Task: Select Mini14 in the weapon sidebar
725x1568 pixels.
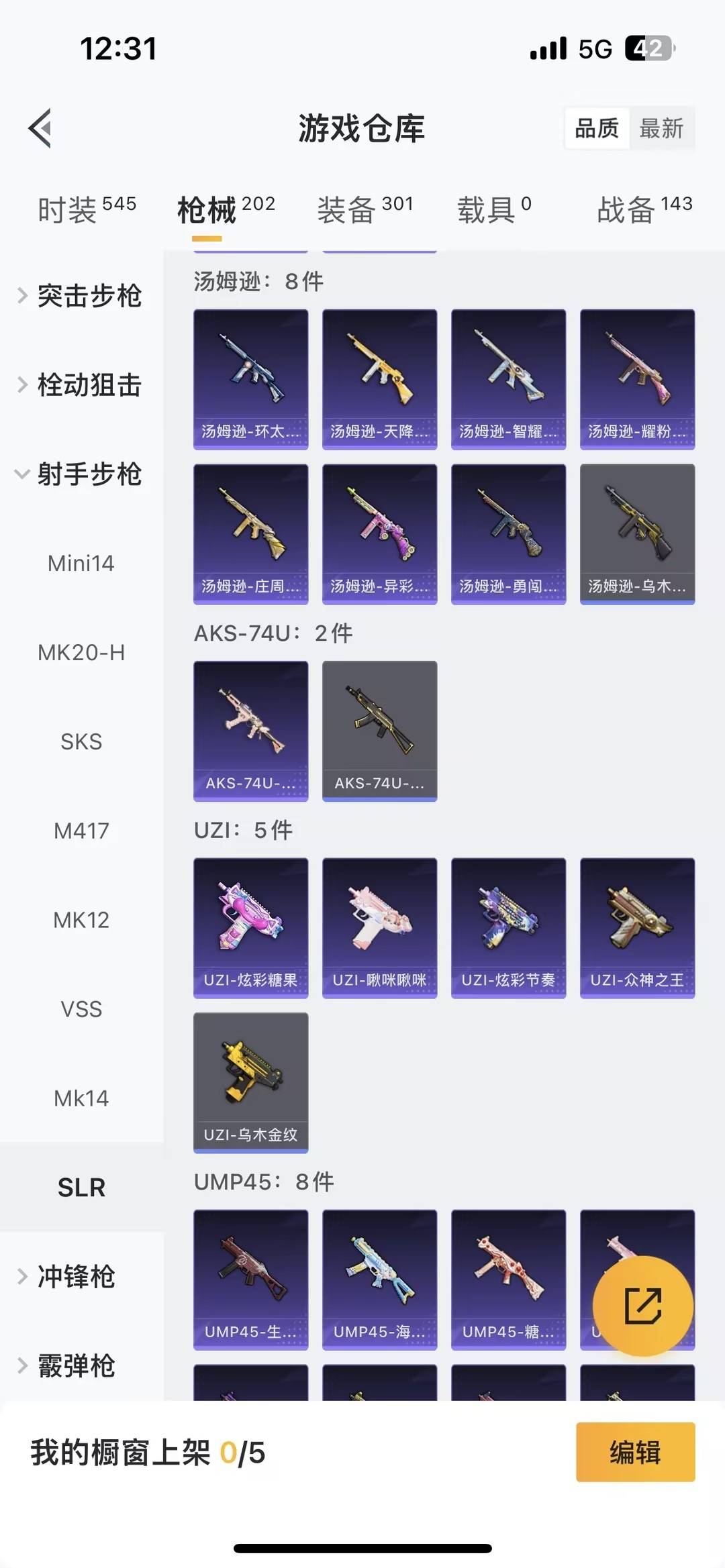Action: (82, 564)
